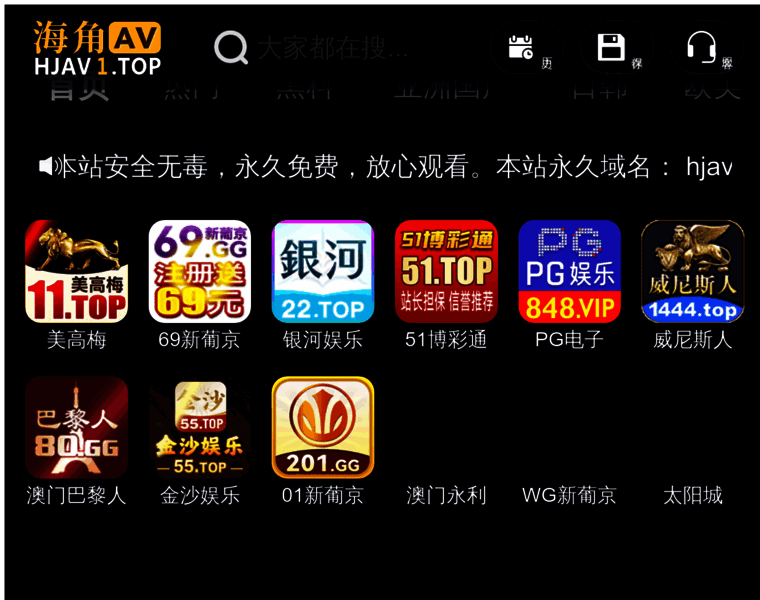Tap the save floppy disk icon

[x=611, y=47]
